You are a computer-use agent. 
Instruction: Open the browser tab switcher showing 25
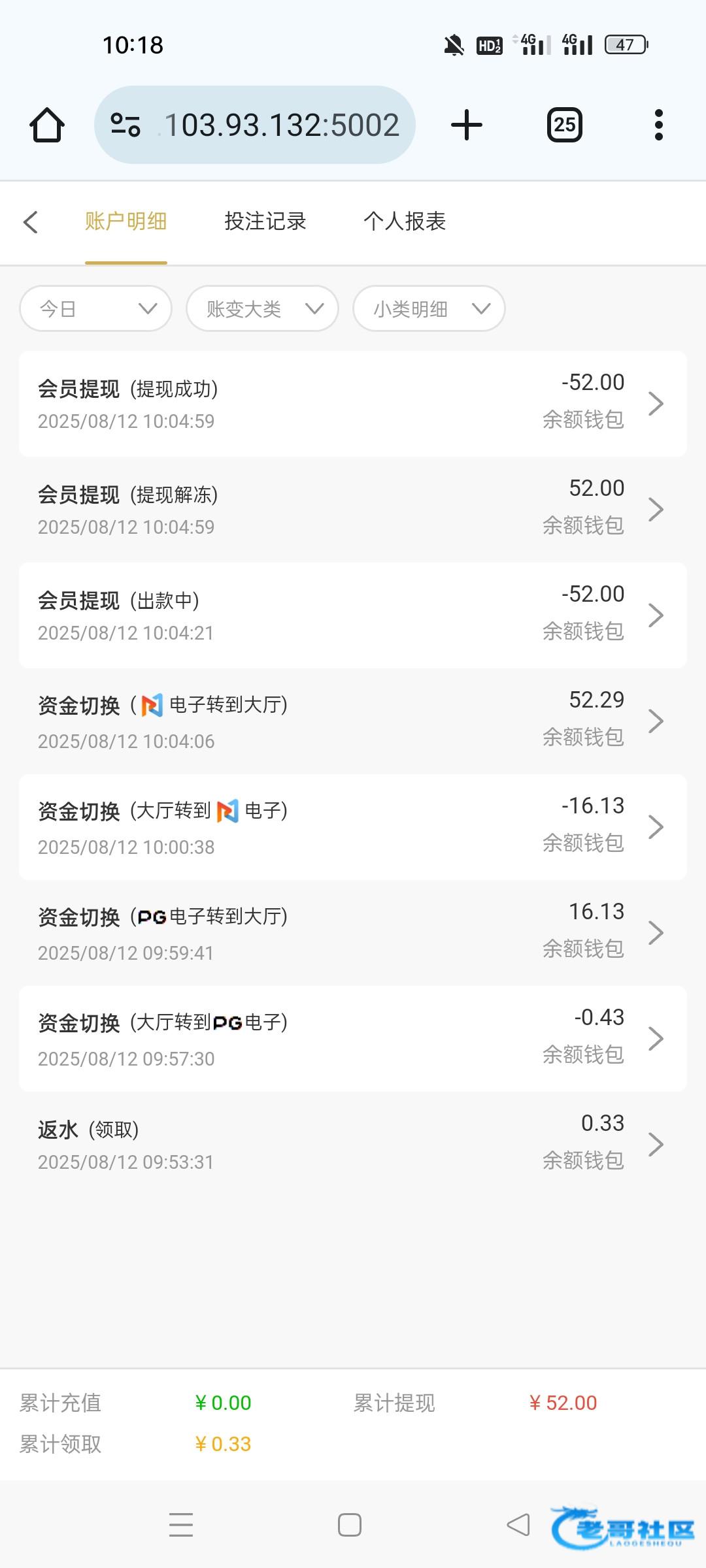coord(565,125)
